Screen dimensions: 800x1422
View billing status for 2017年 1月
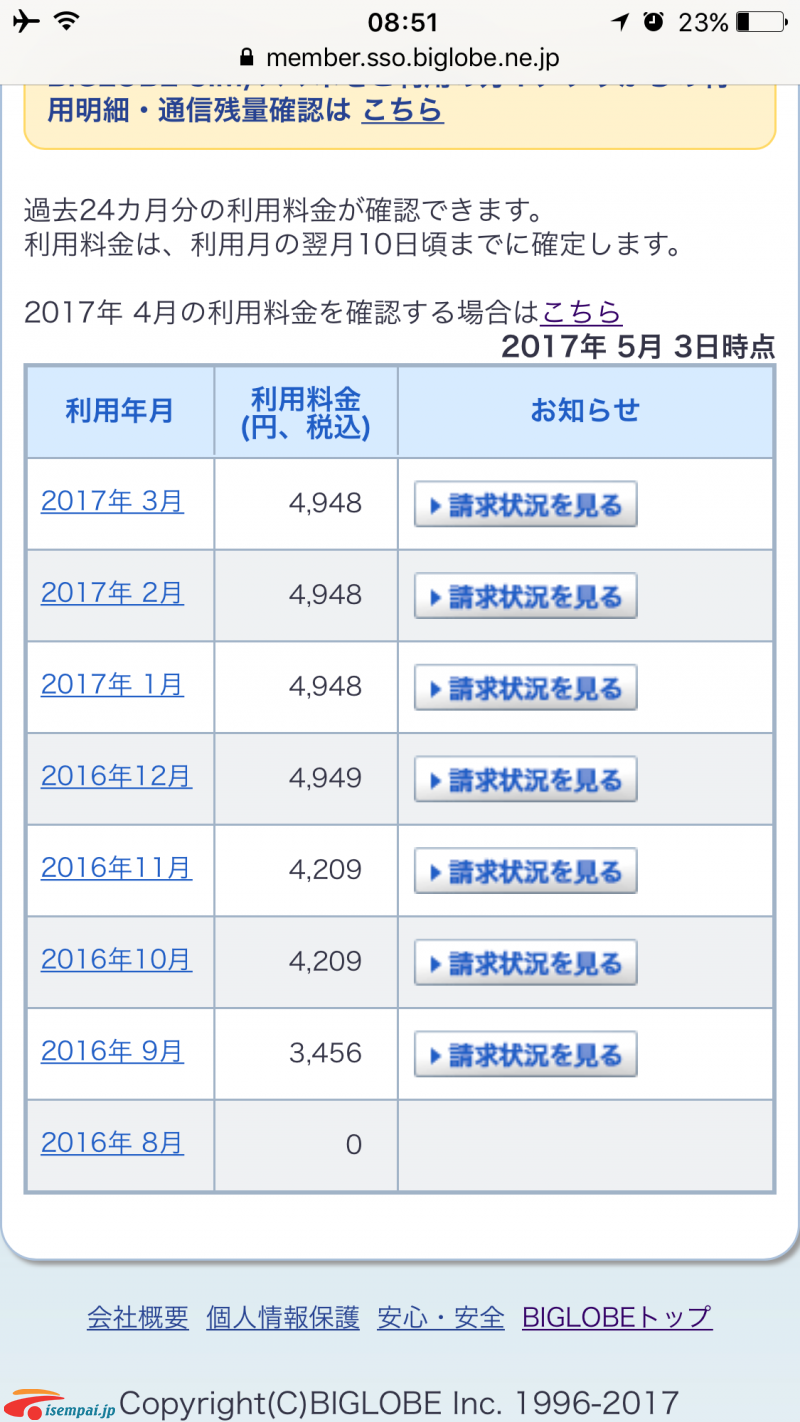pyautogui.click(x=526, y=689)
